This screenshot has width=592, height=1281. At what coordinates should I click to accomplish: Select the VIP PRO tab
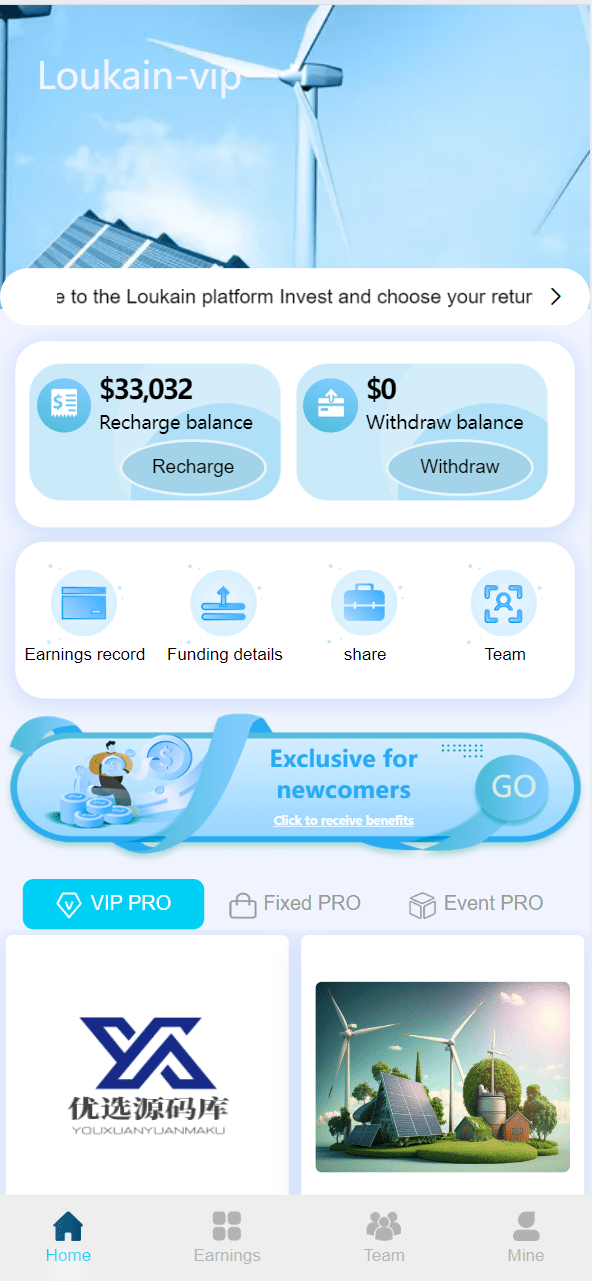pyautogui.click(x=113, y=904)
